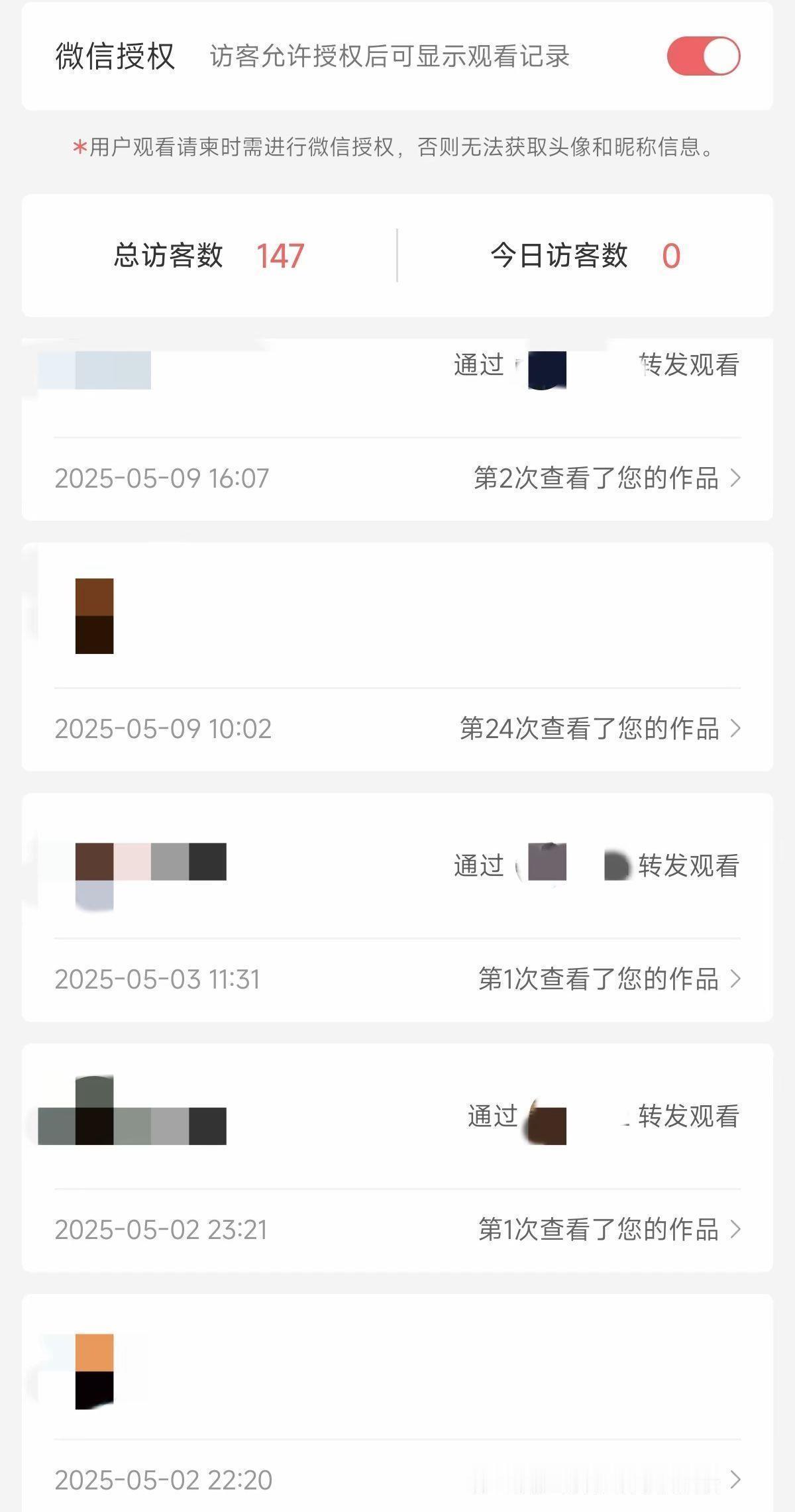The image size is (795, 1512).
Task: Disable the 微信授权 WeChat authorization switch
Action: point(704,57)
